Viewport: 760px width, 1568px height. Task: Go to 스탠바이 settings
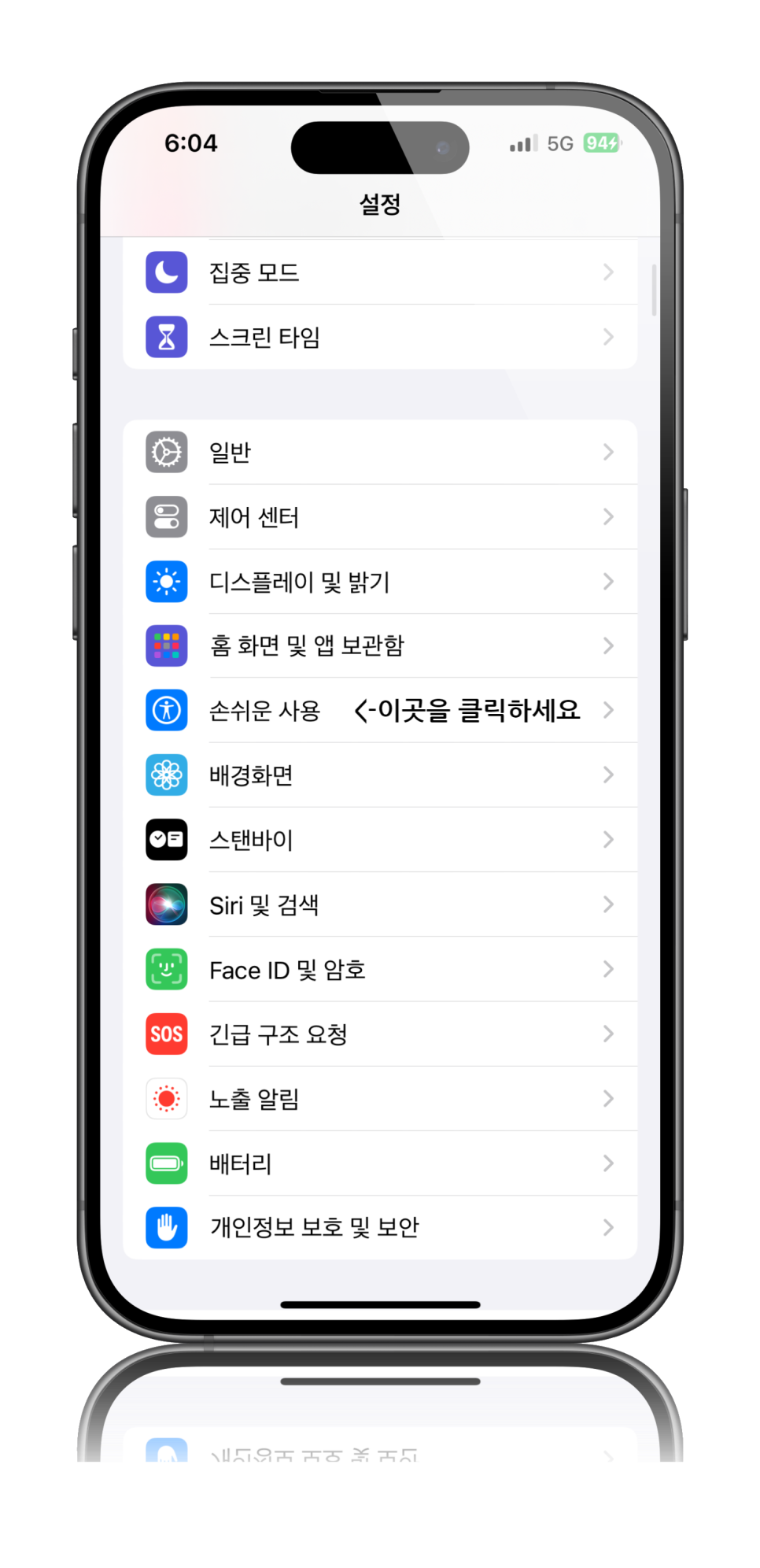pyautogui.click(x=380, y=840)
